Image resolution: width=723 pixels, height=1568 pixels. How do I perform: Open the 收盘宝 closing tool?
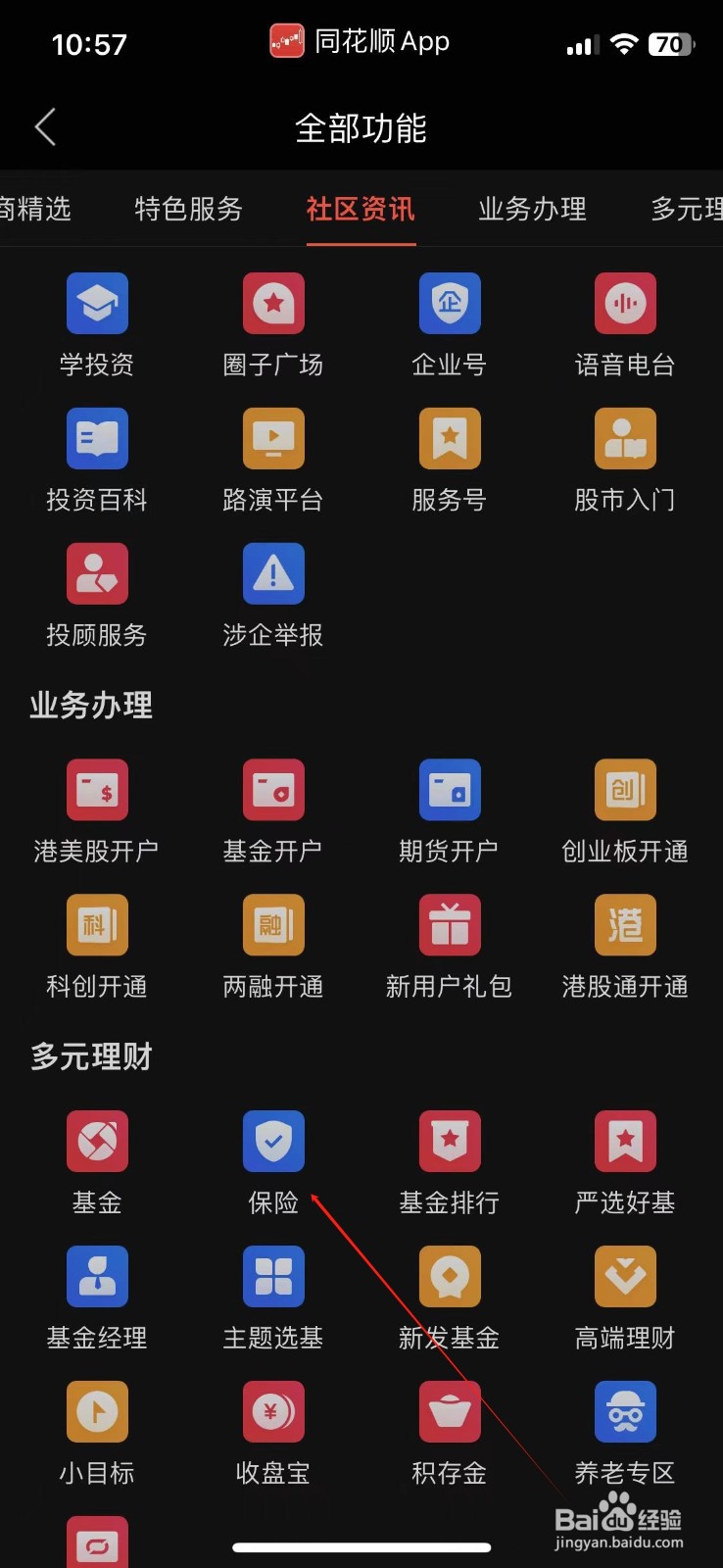click(x=273, y=1433)
